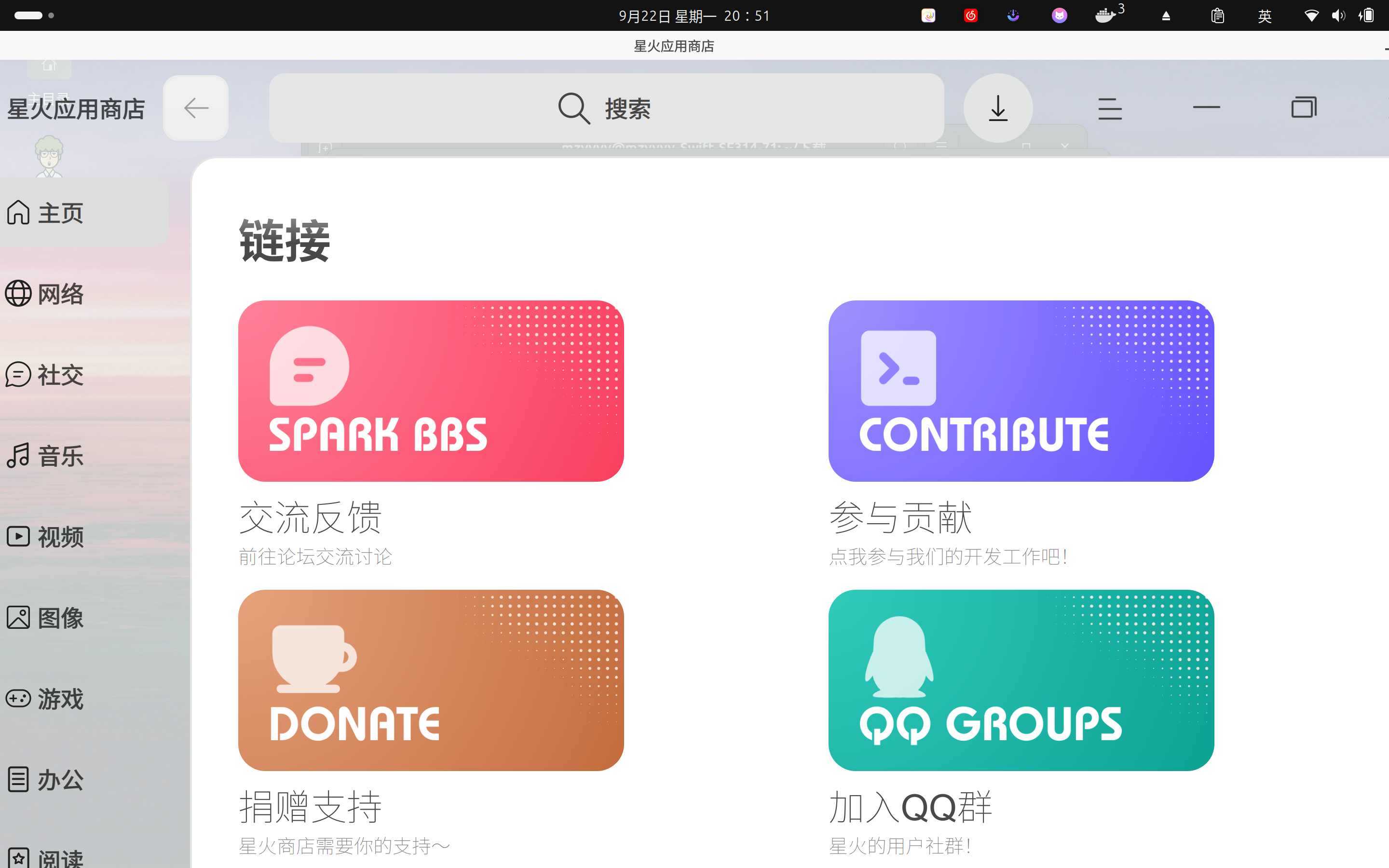Select the 办公 category
Viewport: 1389px width, 868px height.
point(60,780)
